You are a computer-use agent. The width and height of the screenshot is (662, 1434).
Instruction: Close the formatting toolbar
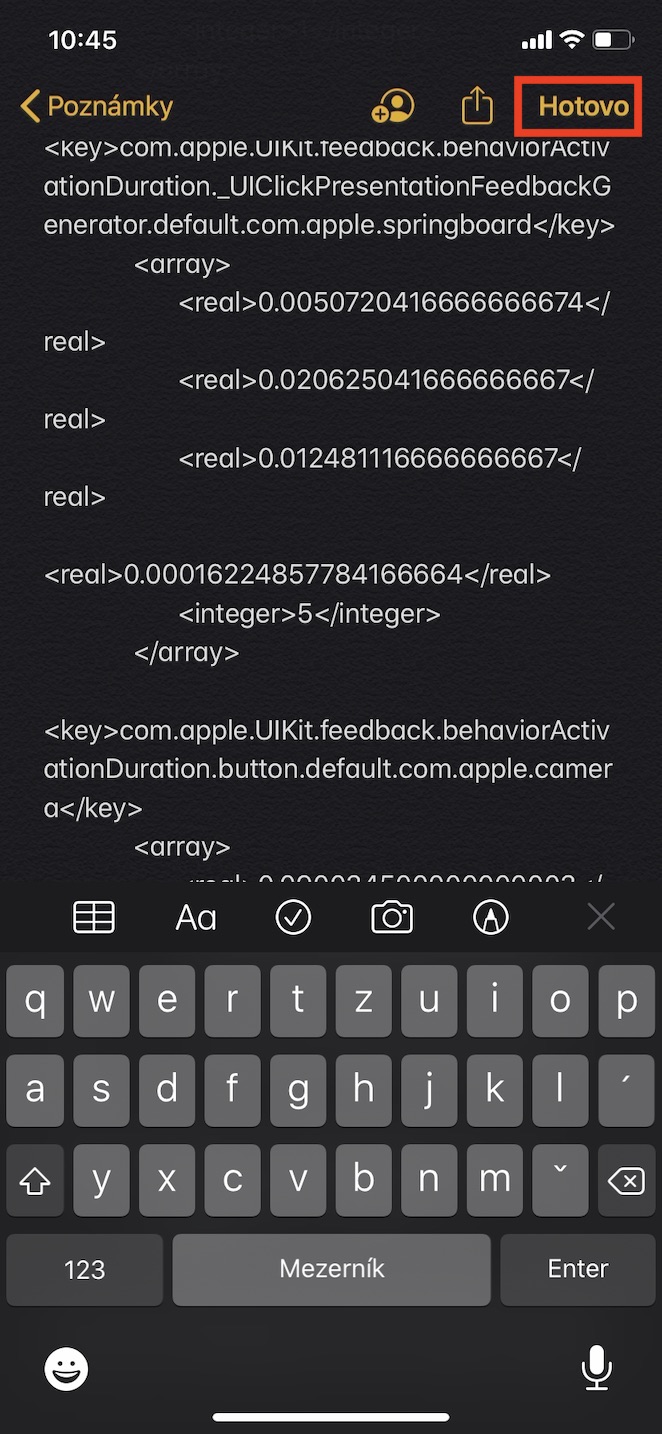click(600, 916)
